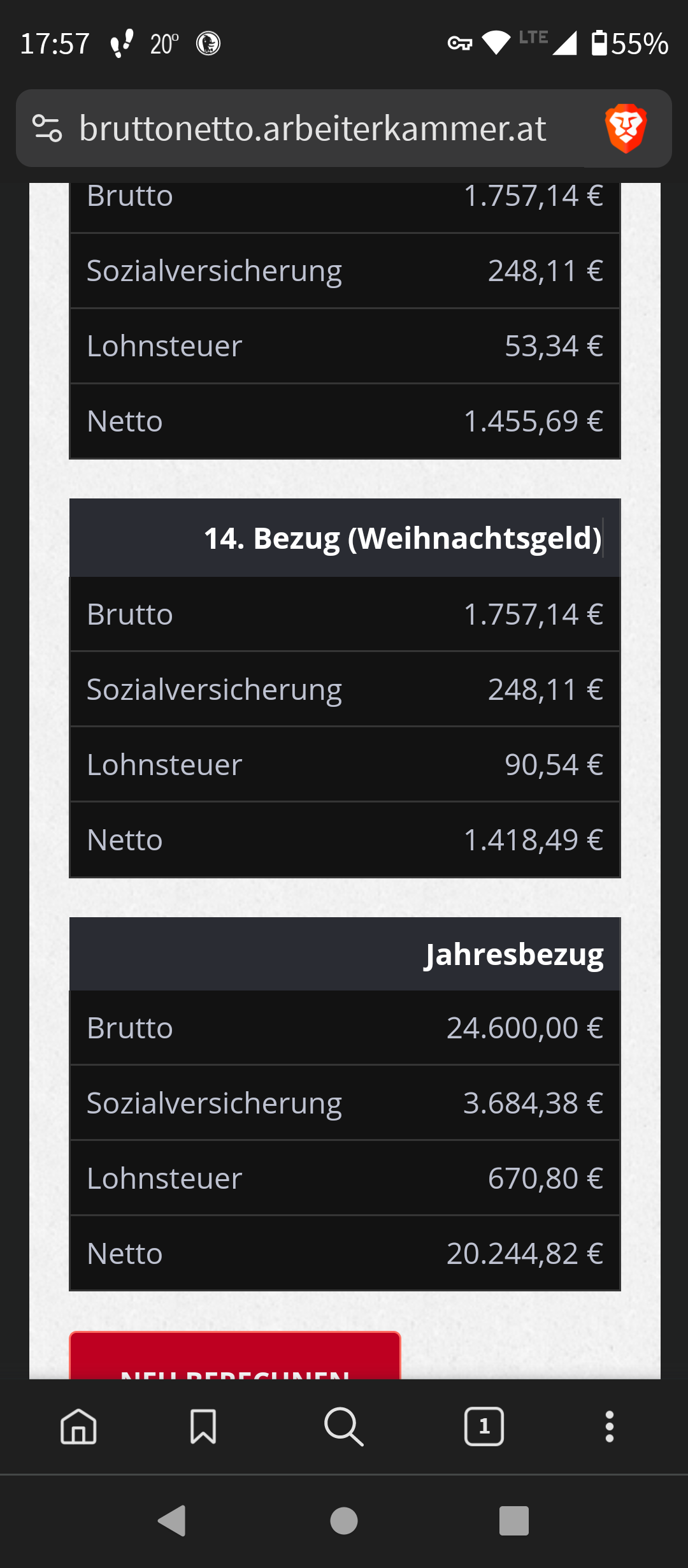Open the site settings icon in address bar
Viewport: 688px width, 1568px height.
pos(47,128)
